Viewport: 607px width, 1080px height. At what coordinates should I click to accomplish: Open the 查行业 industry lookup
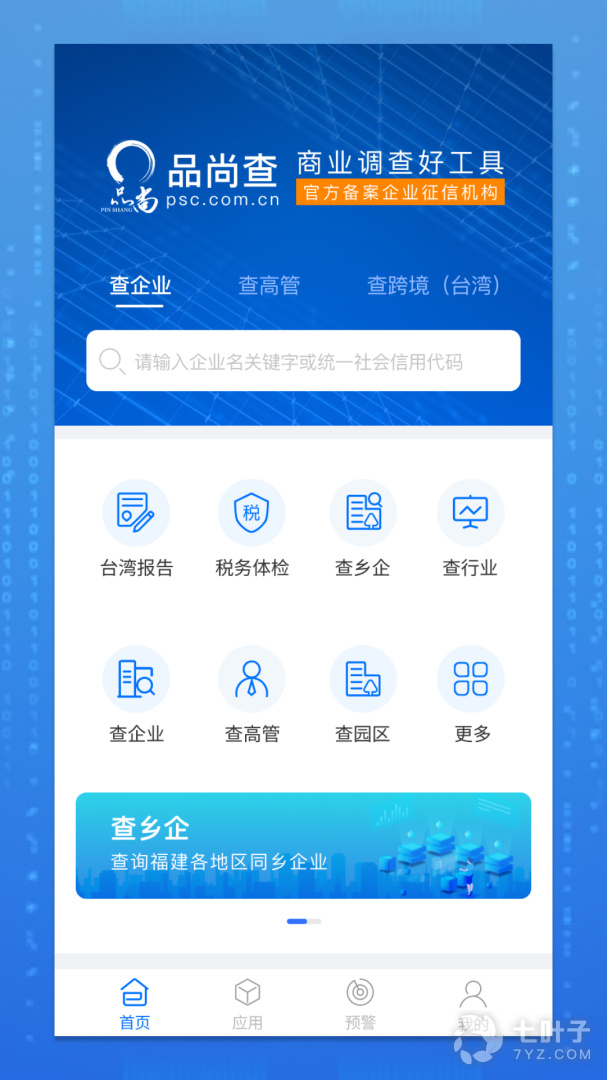(x=470, y=529)
